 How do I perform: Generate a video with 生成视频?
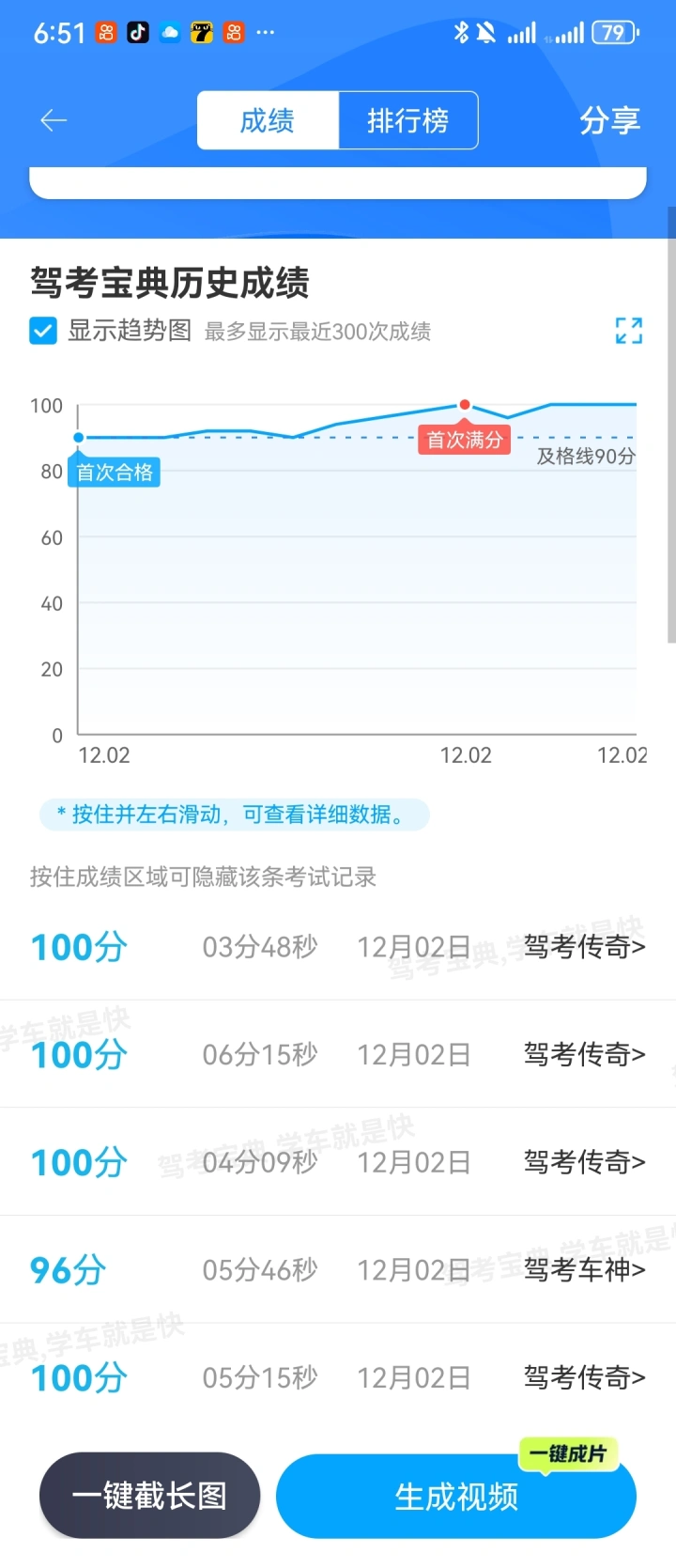[x=456, y=1497]
